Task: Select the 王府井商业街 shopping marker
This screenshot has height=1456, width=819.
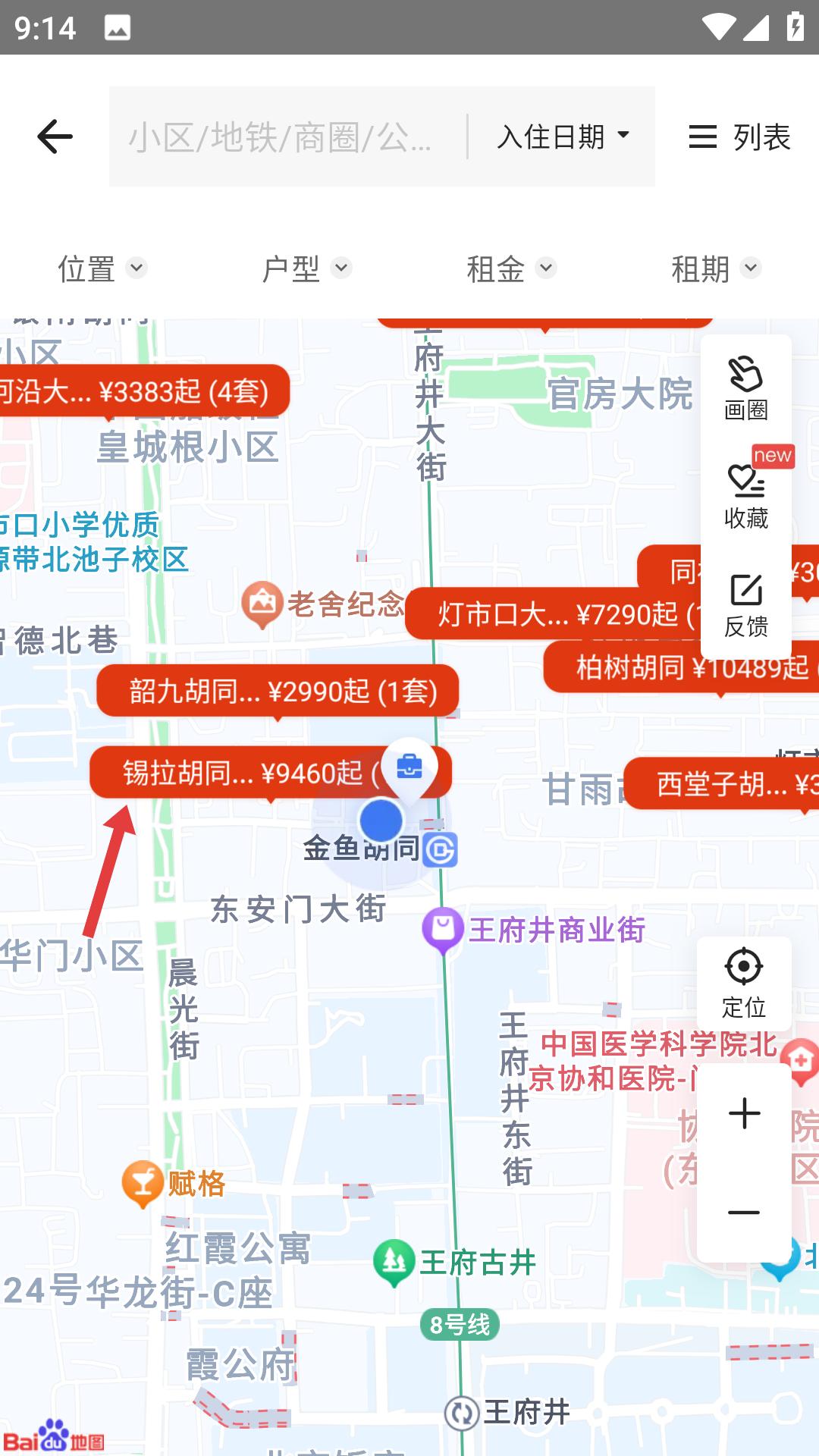Action: (444, 927)
